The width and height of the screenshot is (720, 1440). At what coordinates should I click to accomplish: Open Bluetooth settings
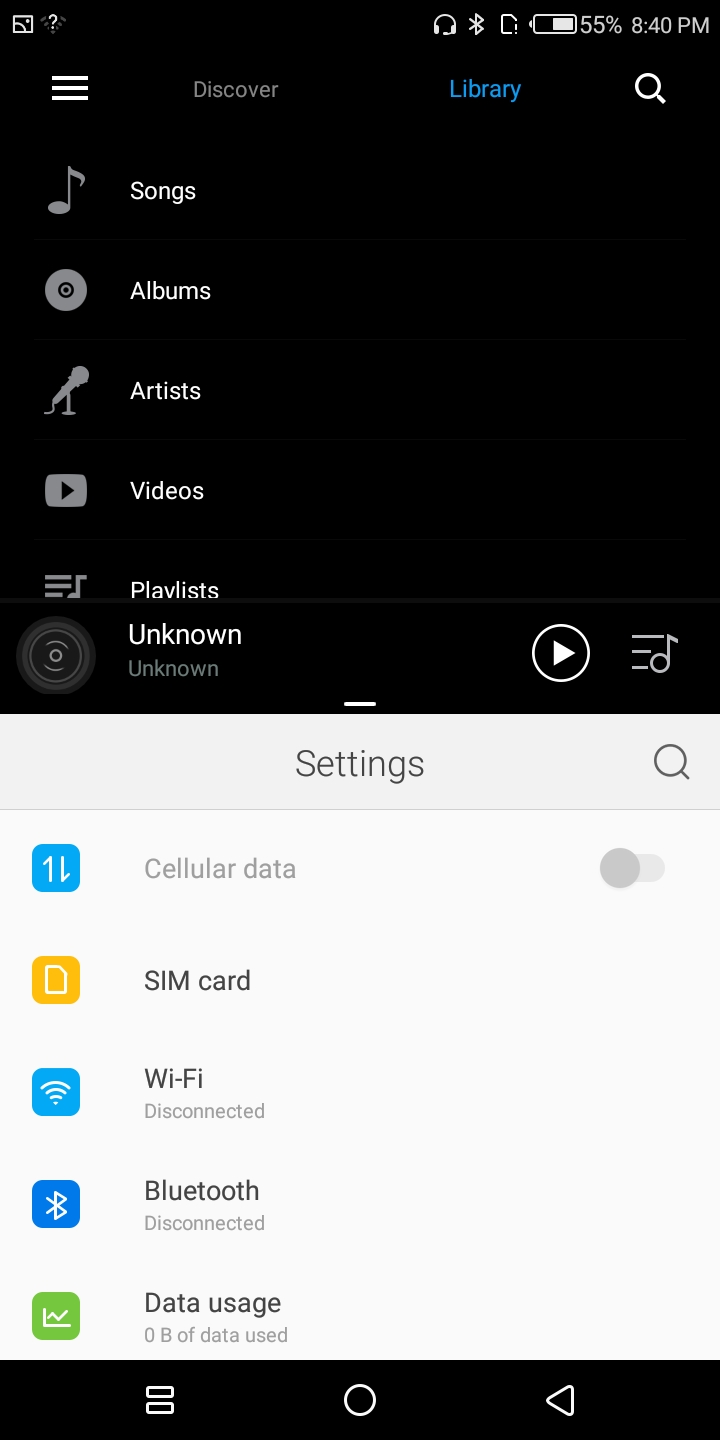[x=360, y=1204]
